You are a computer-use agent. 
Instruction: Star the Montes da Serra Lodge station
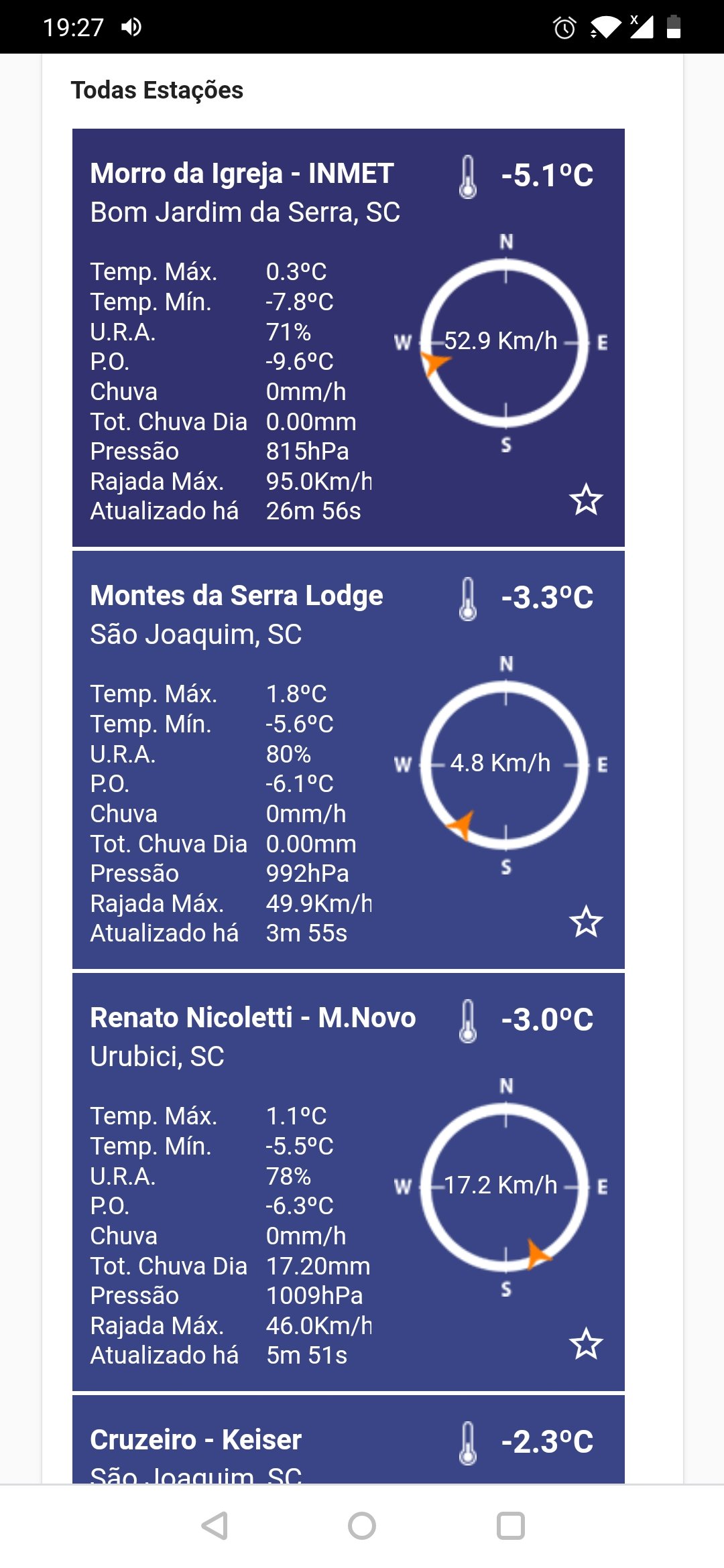click(586, 922)
